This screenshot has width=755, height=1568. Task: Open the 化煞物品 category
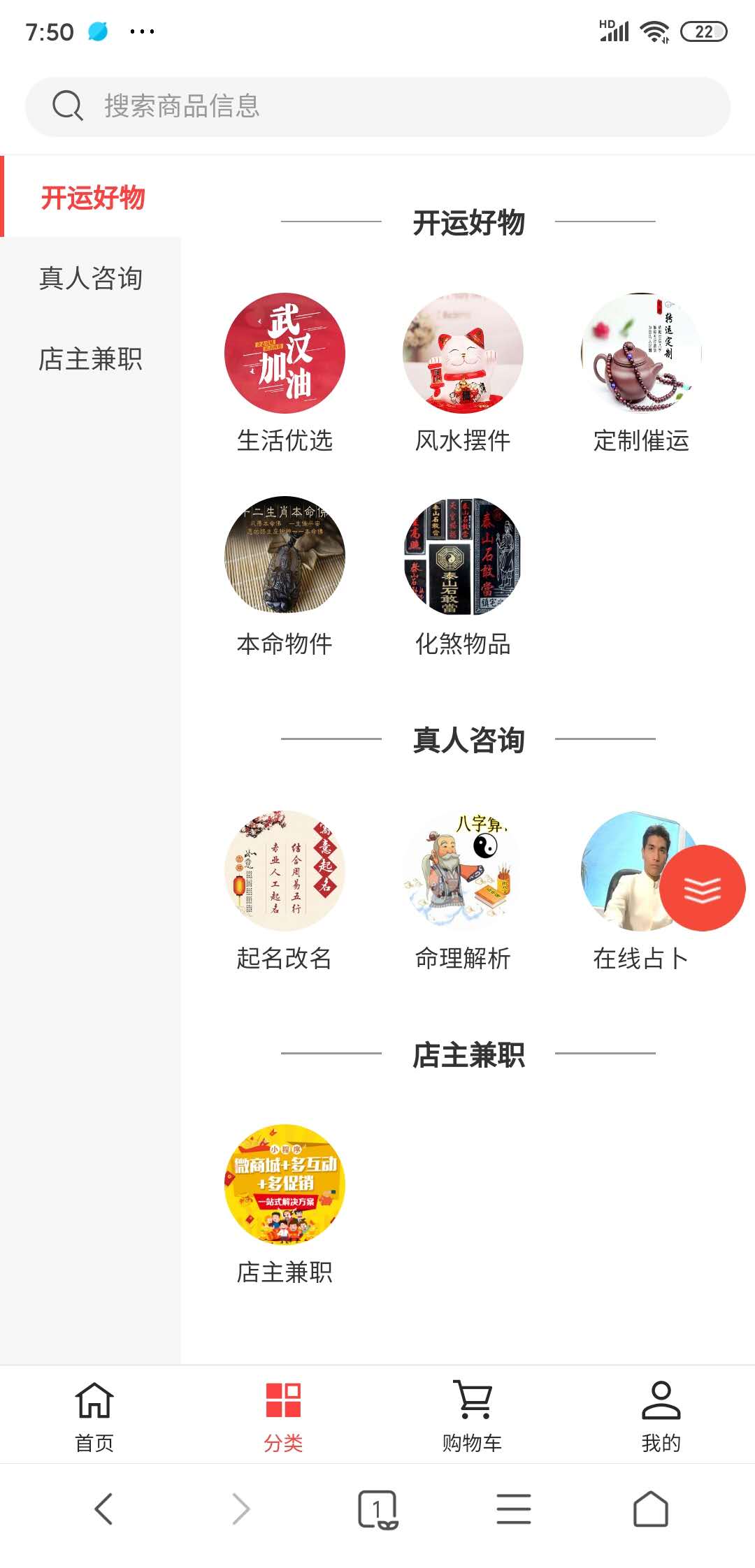click(463, 556)
